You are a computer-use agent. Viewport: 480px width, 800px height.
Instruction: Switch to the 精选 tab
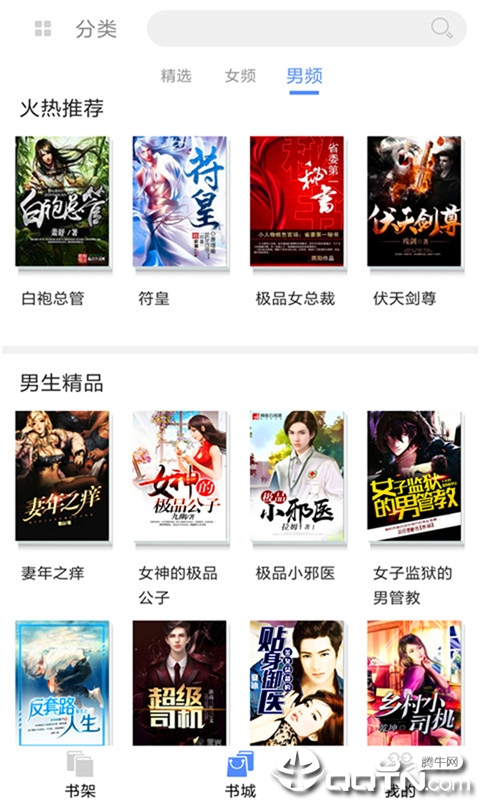click(176, 76)
